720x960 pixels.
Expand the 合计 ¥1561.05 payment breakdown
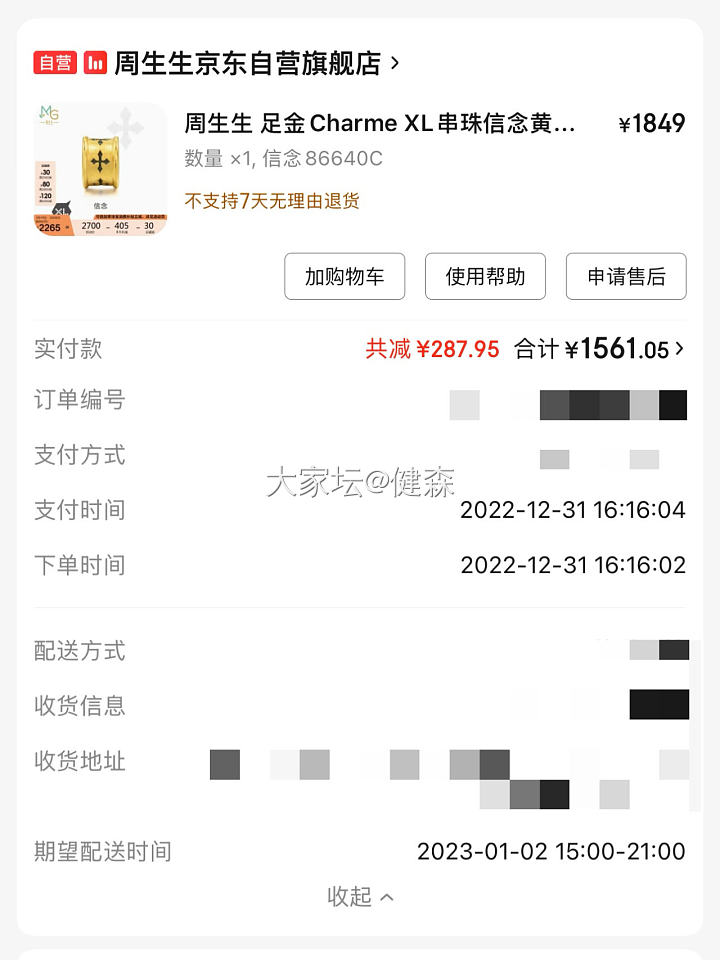click(x=600, y=349)
